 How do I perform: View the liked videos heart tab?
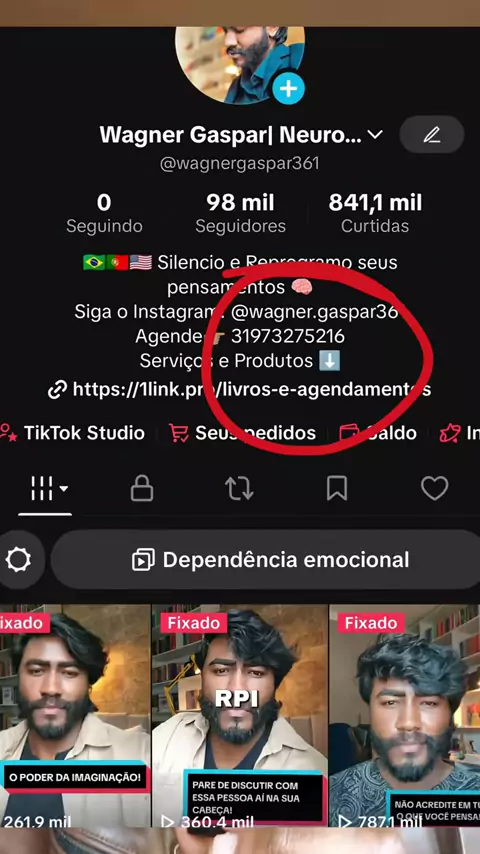(435, 488)
